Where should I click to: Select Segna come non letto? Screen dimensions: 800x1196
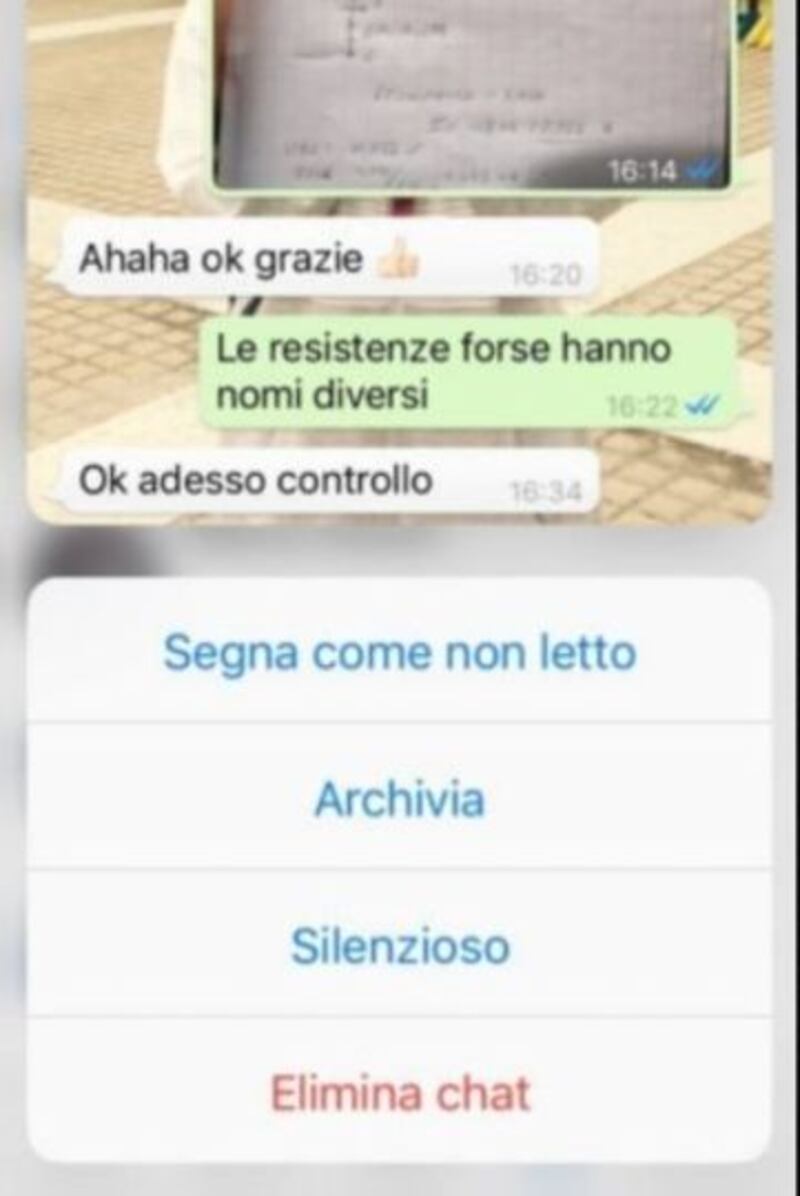click(x=399, y=652)
